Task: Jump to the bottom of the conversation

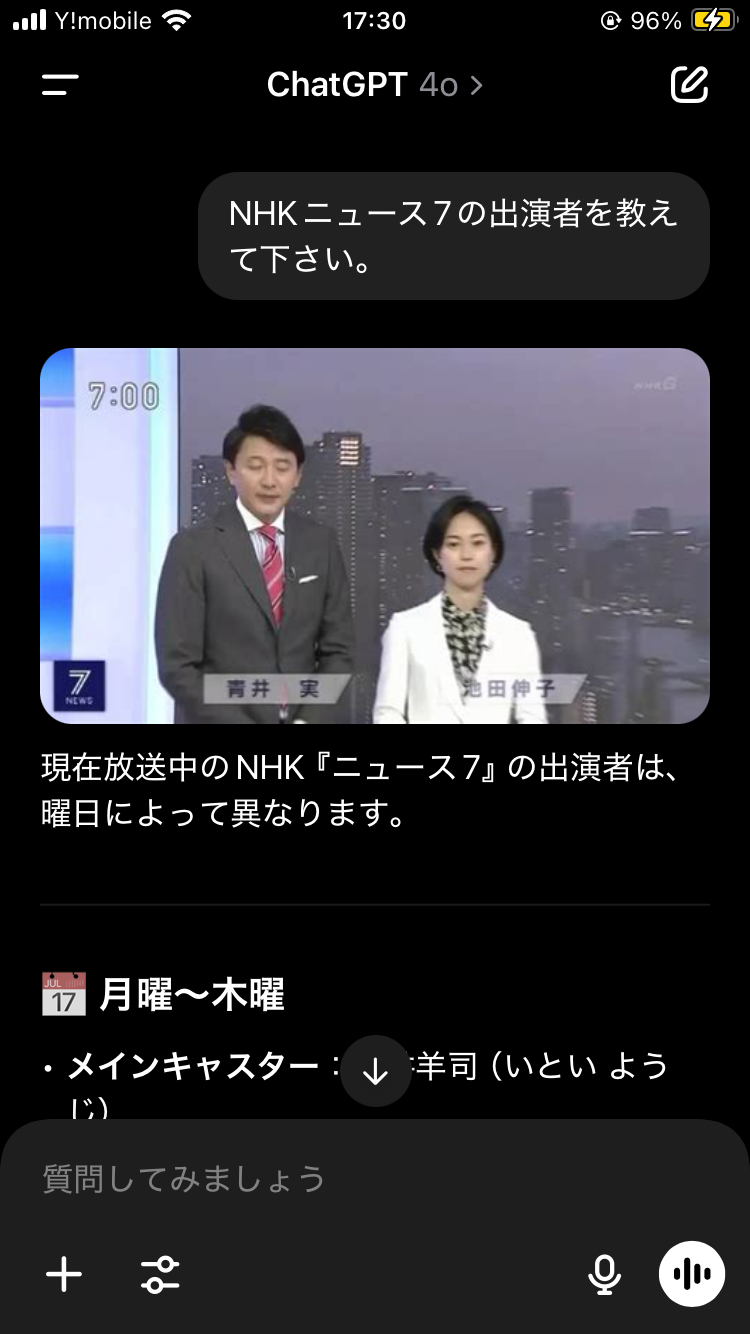Action: 375,1071
